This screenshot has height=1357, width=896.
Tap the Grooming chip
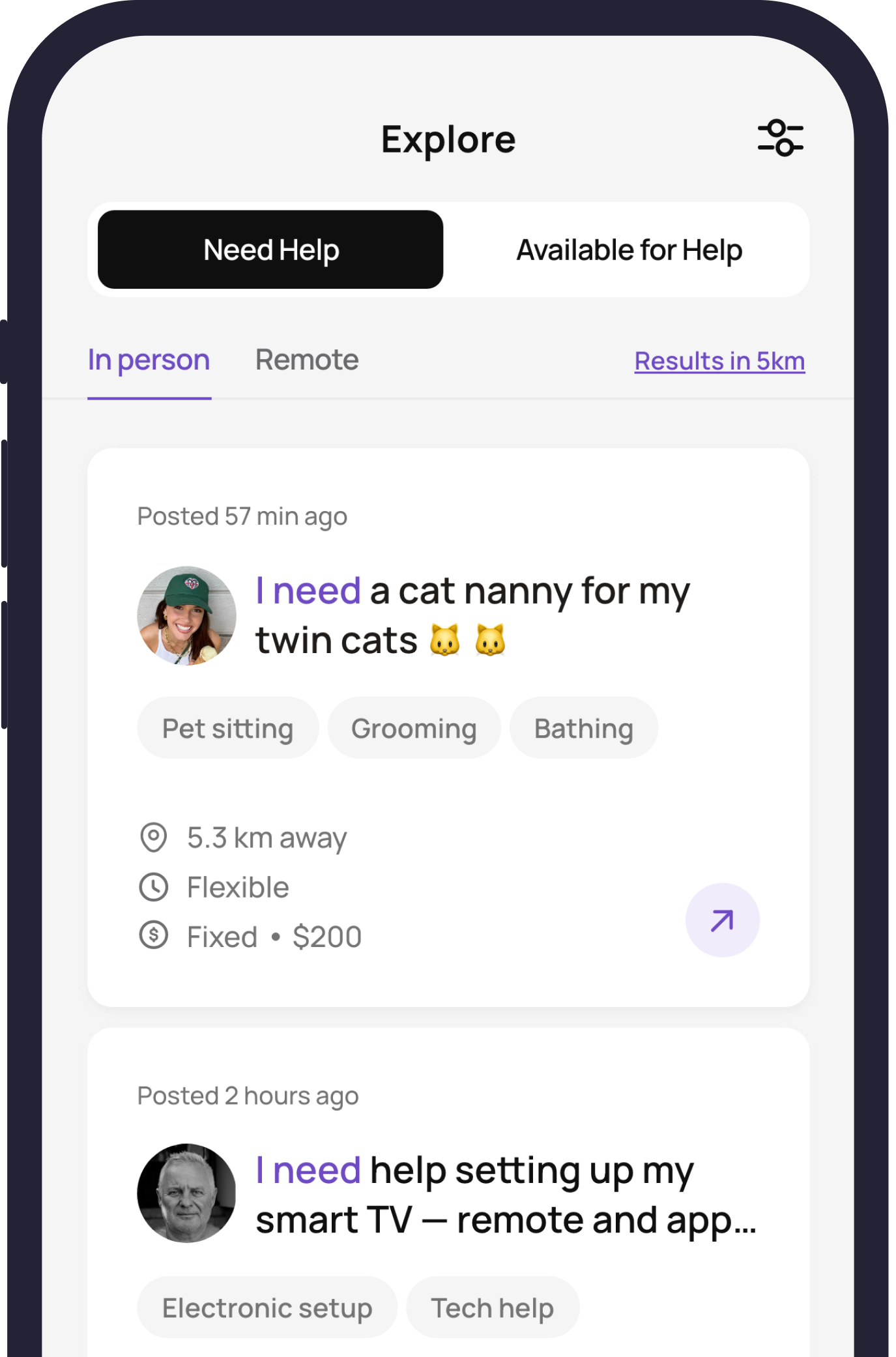(x=414, y=728)
